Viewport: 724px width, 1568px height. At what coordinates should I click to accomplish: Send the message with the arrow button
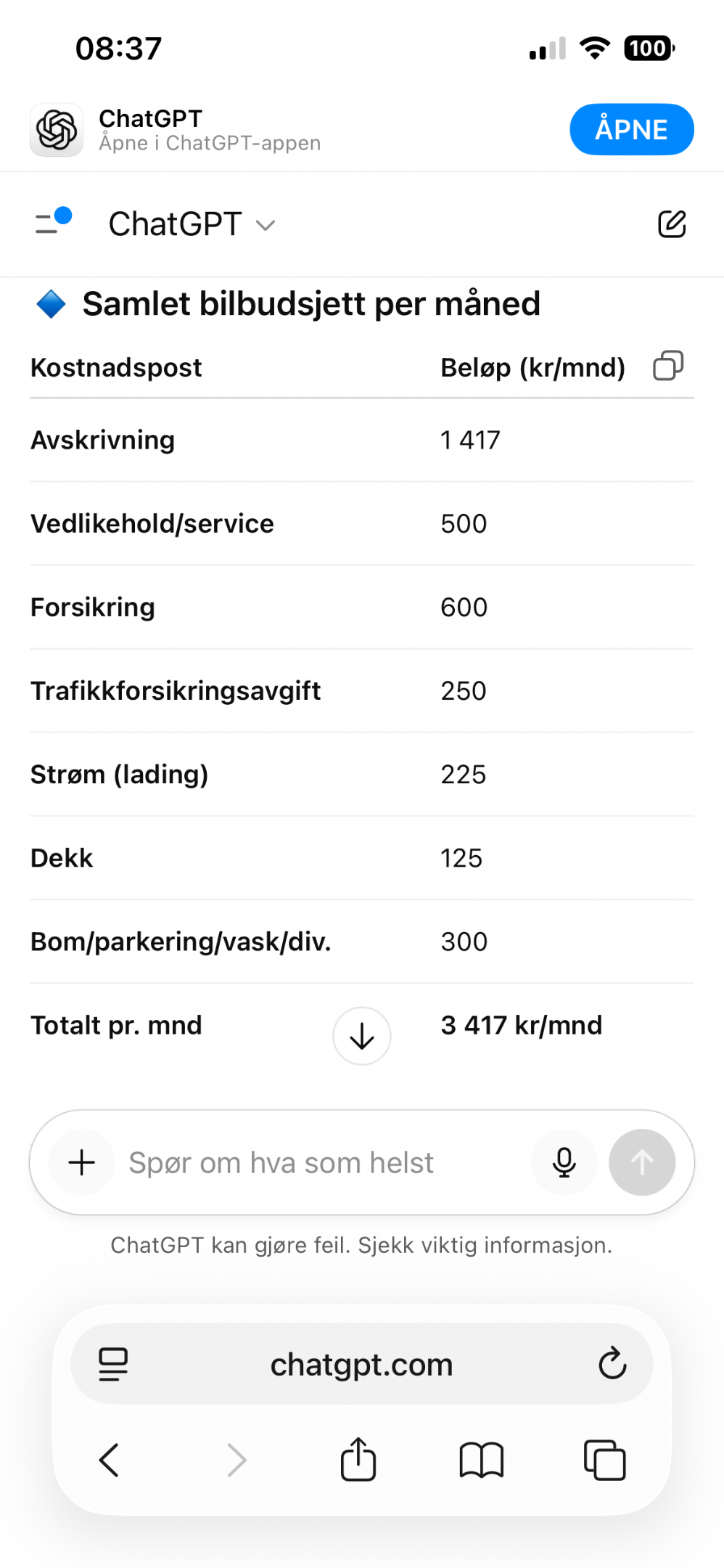642,1162
